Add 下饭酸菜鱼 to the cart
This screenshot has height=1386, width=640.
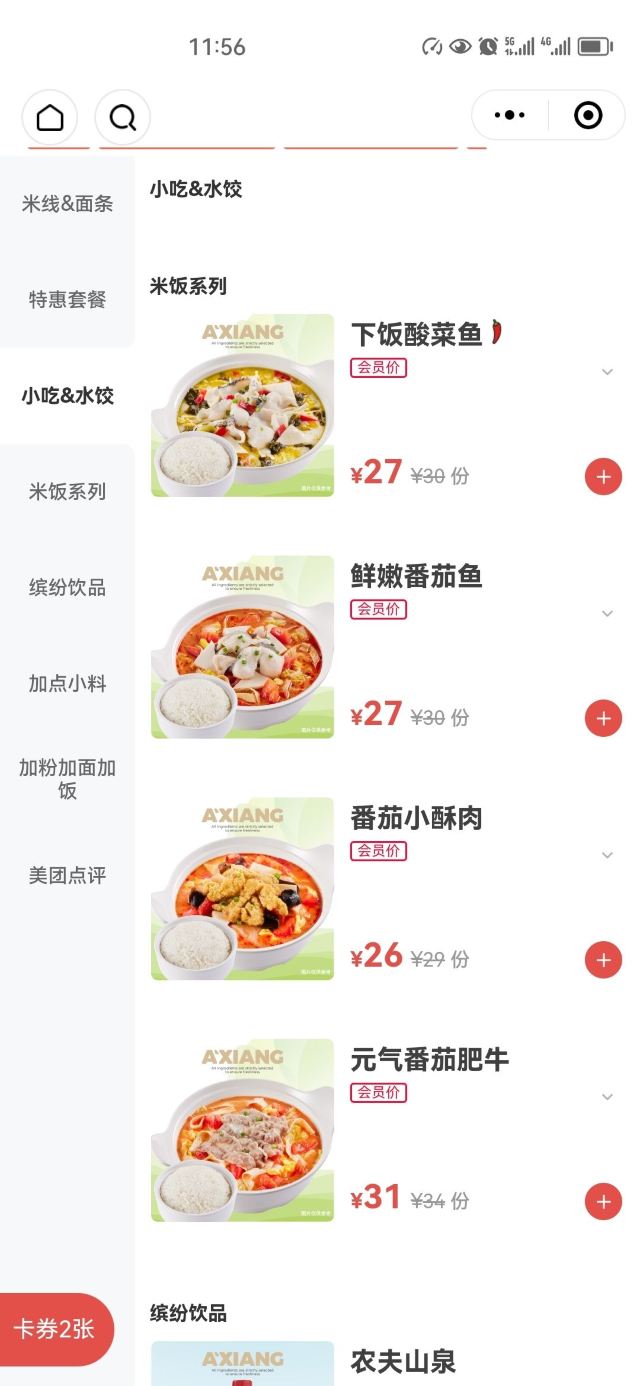pos(603,477)
